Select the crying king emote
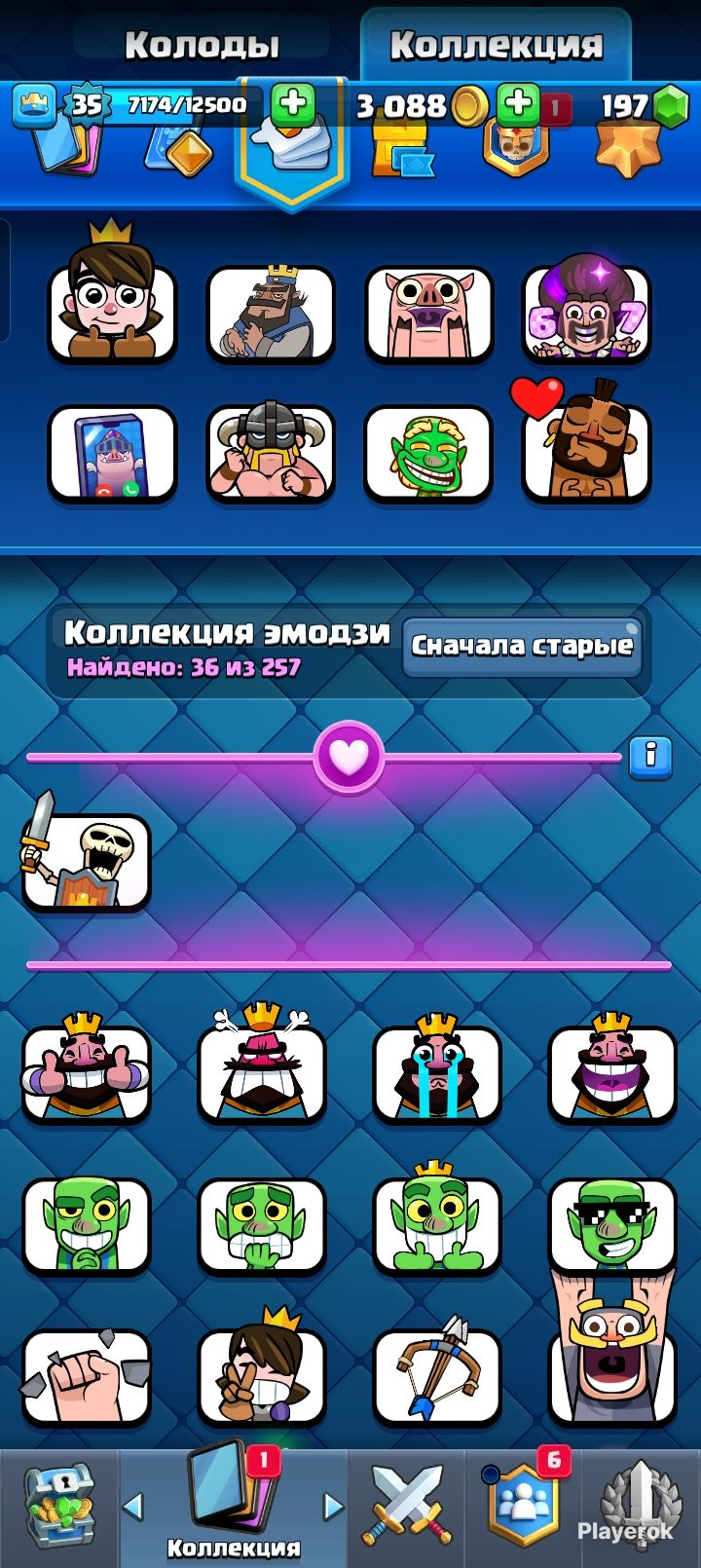Viewport: 701px width, 1568px height. point(436,1071)
